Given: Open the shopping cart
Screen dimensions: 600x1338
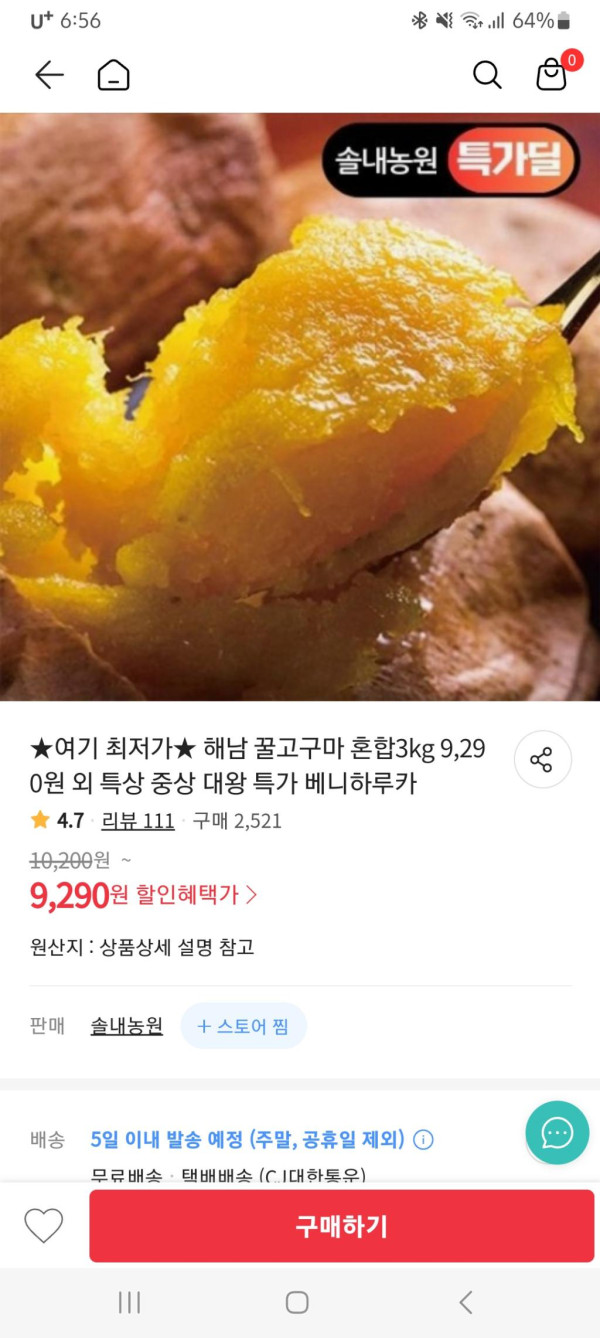Looking at the screenshot, I should tap(552, 74).
